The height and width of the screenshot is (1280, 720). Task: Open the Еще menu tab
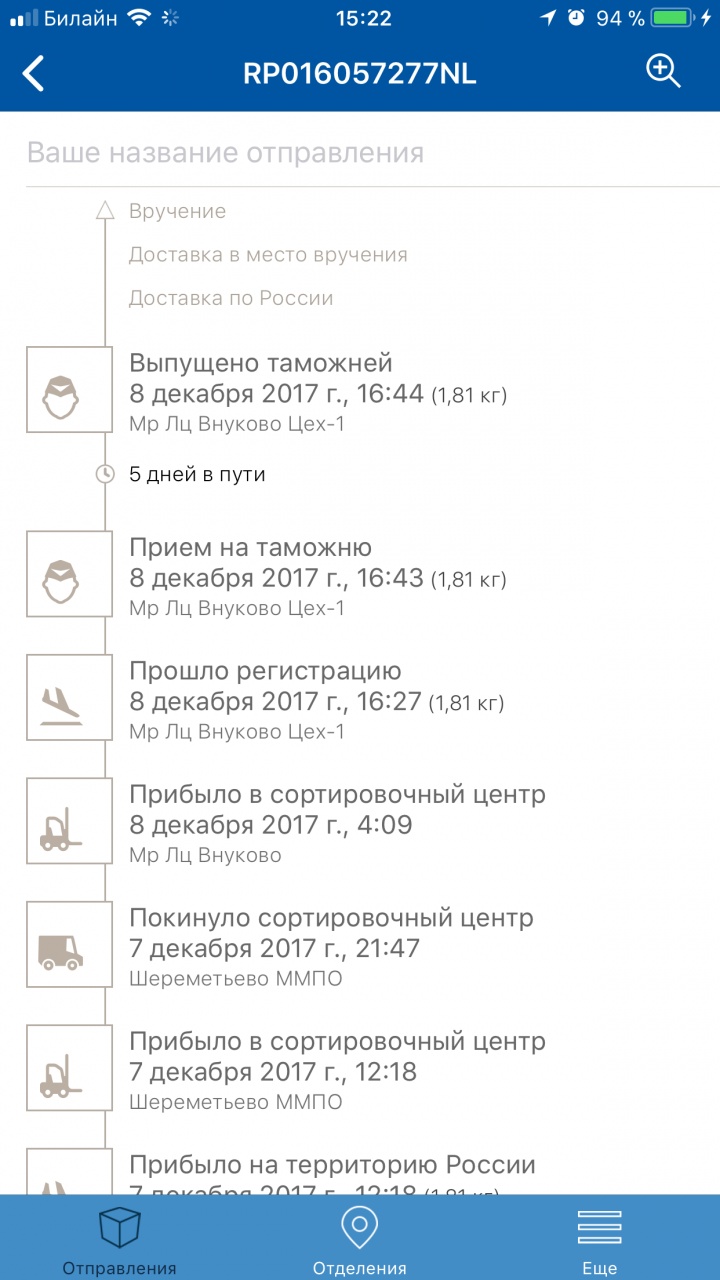coord(599,1240)
